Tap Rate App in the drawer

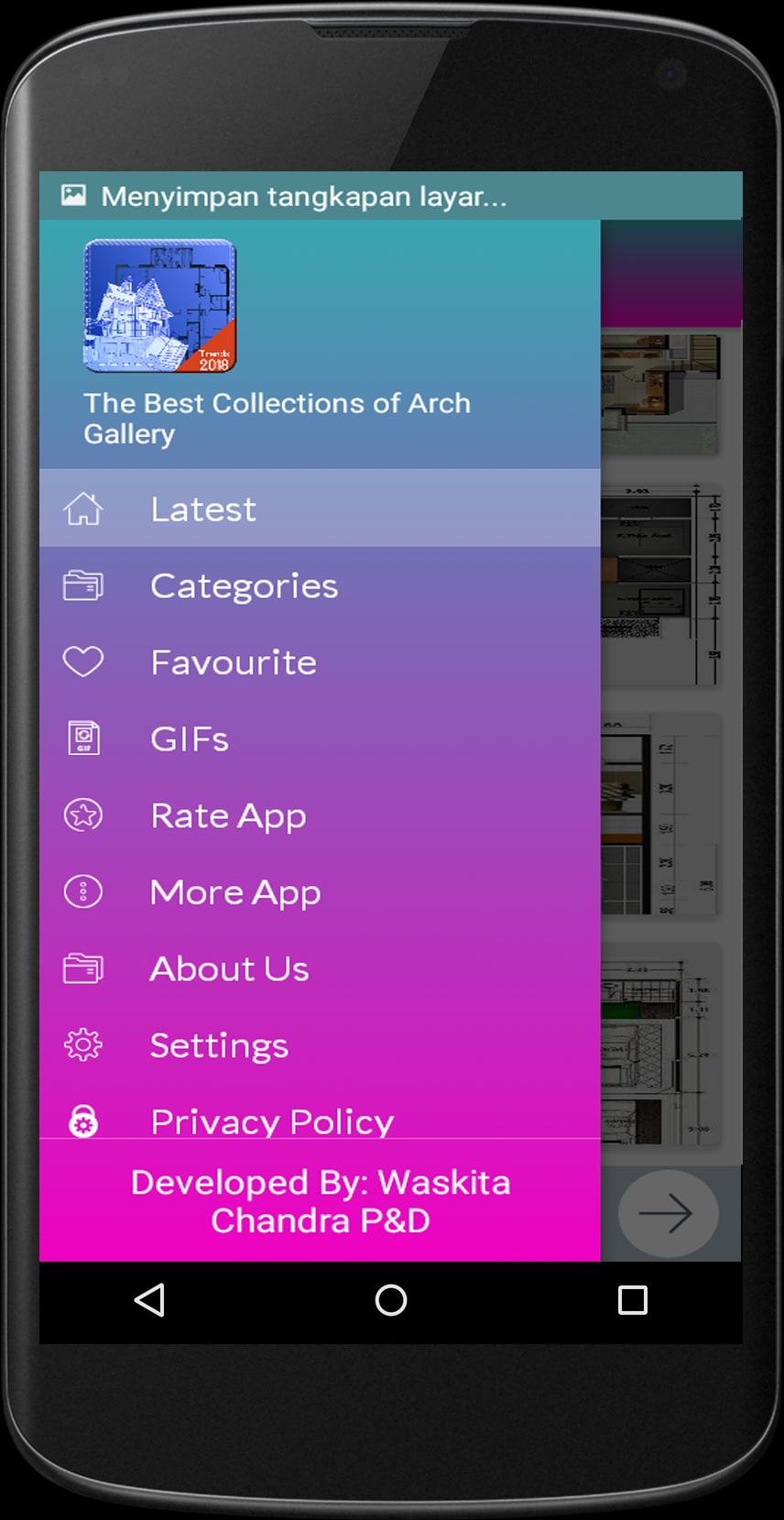[x=227, y=815]
